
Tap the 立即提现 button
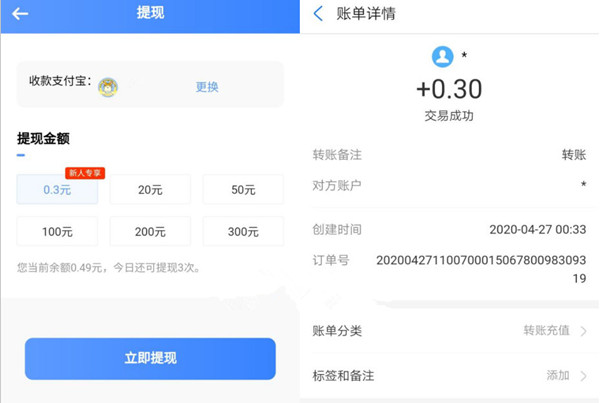pos(150,358)
